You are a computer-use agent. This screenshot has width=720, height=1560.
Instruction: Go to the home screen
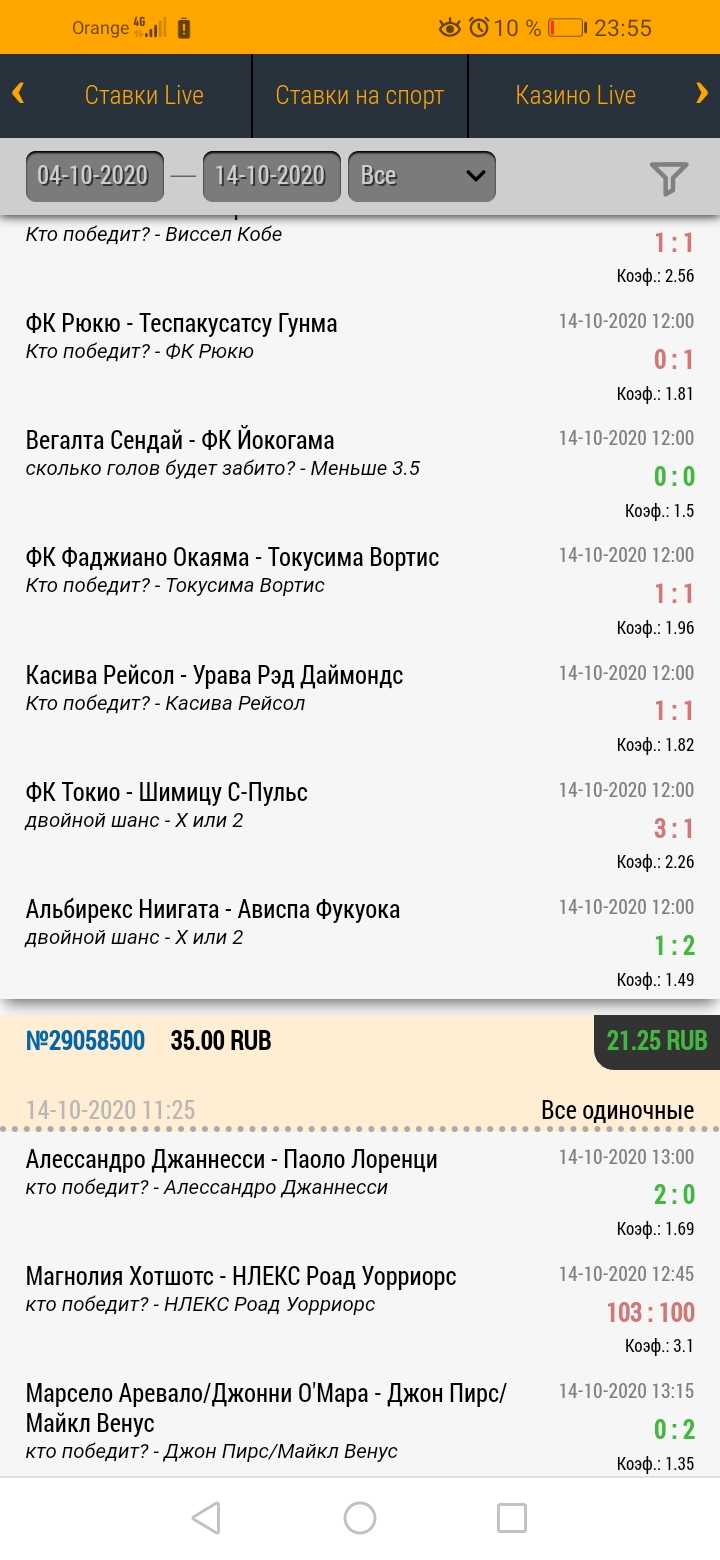[360, 1518]
